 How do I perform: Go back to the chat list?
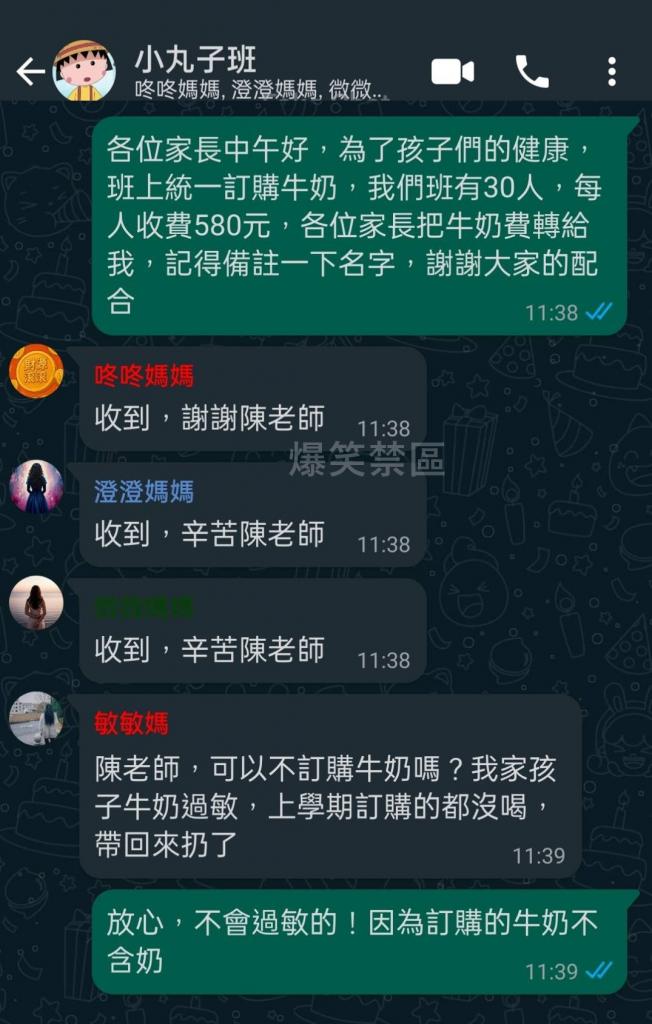30,72
